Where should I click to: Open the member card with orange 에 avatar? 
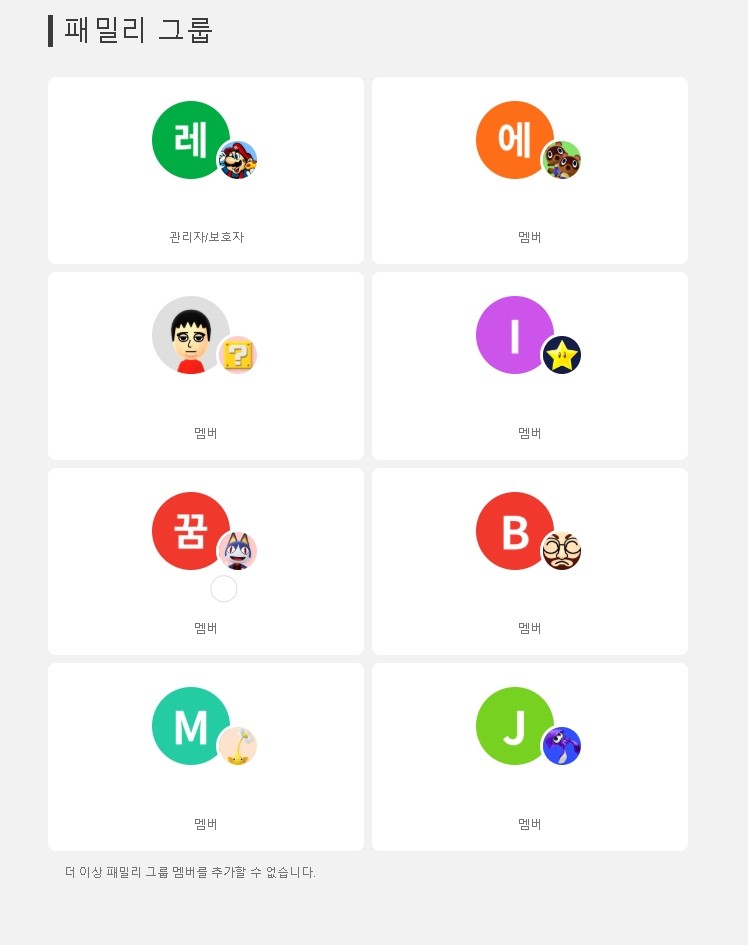(x=529, y=170)
